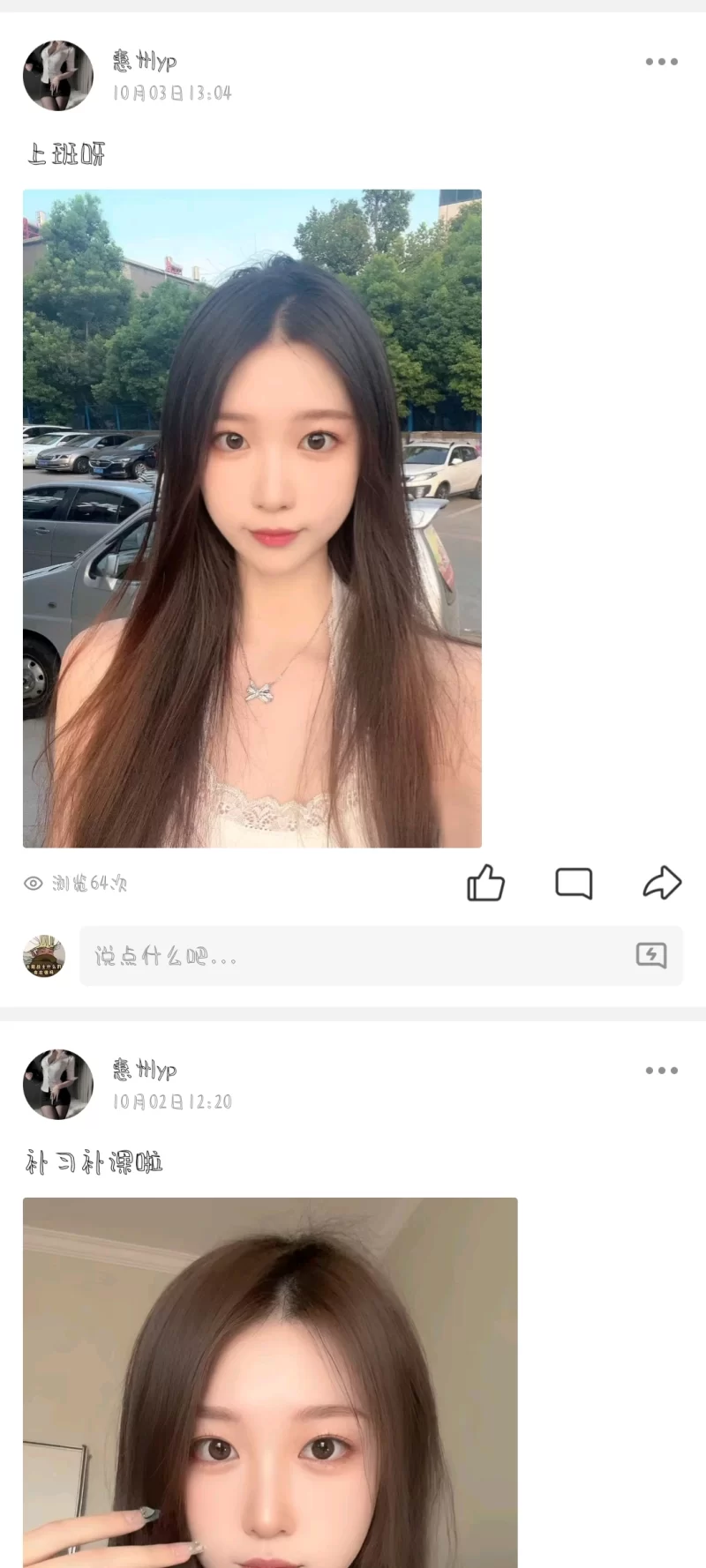
Task: Share the 上班呀 post
Action: (662, 883)
